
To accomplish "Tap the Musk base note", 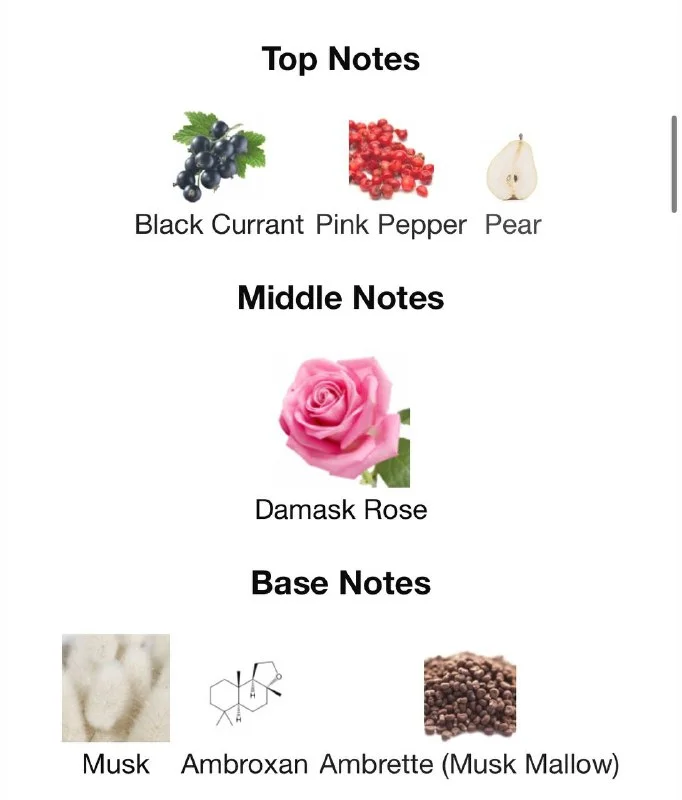I will tap(115, 688).
